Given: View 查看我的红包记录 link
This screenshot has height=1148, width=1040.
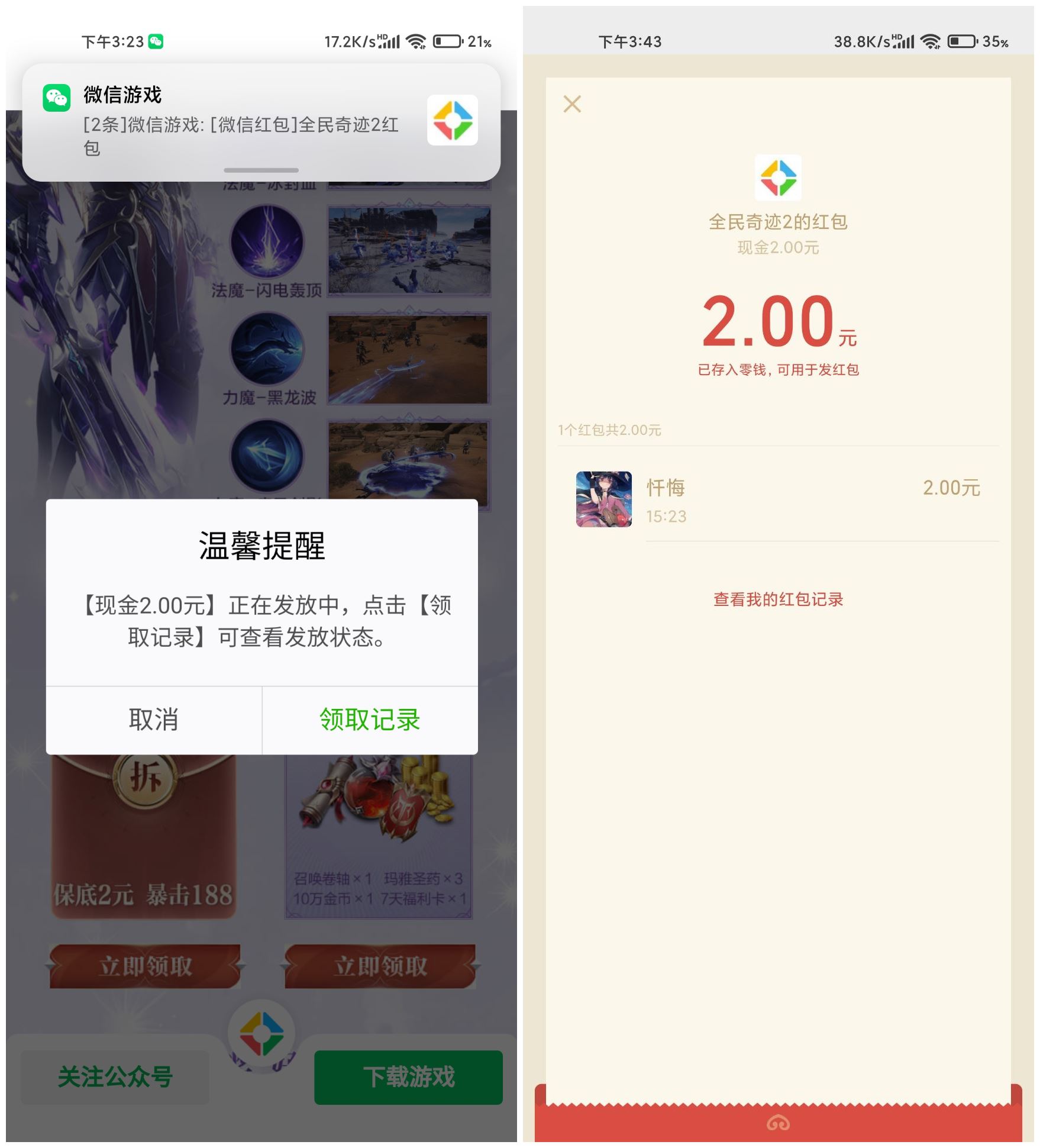Looking at the screenshot, I should click(x=778, y=599).
